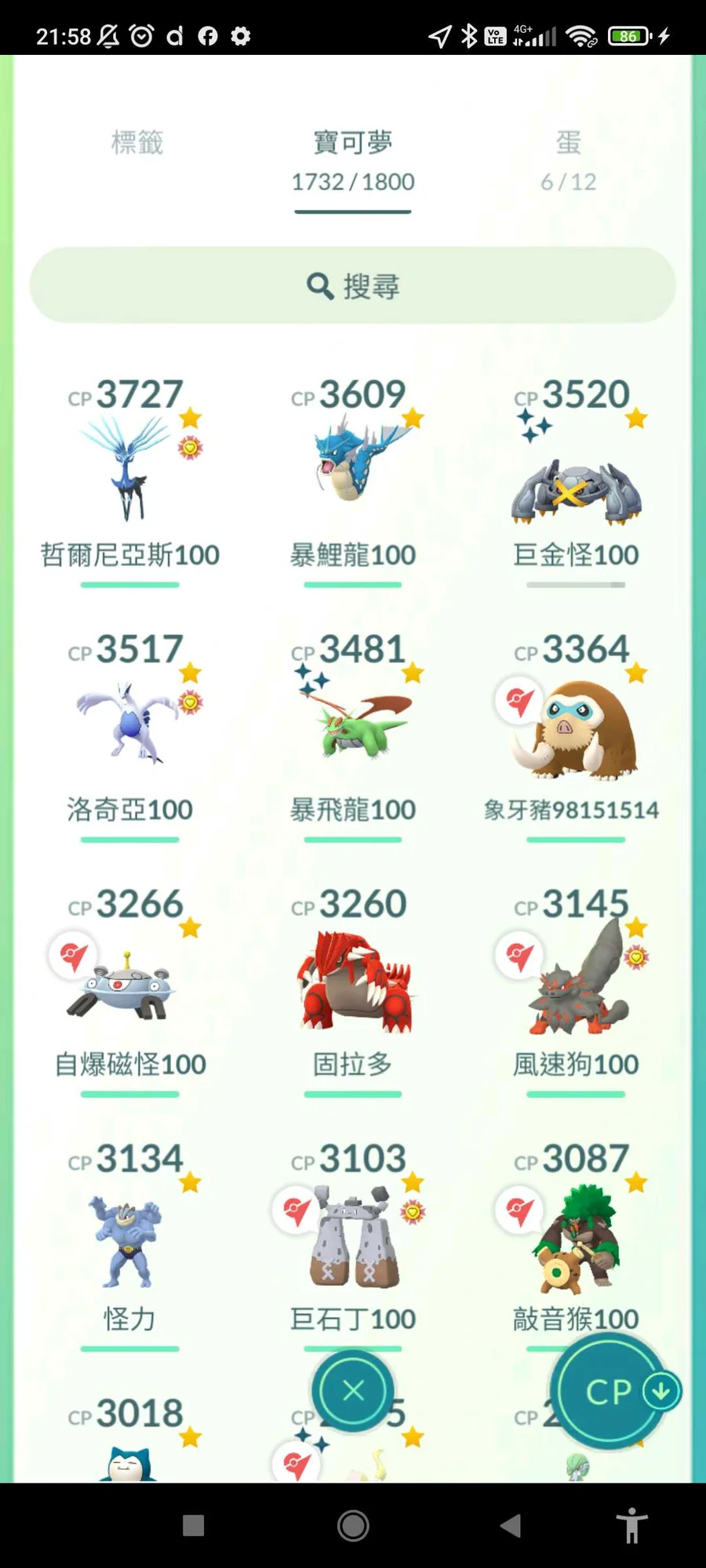Viewport: 706px width, 1568px height.
Task: Select 巨石丁100 with CP 3103
Action: (x=353, y=1239)
